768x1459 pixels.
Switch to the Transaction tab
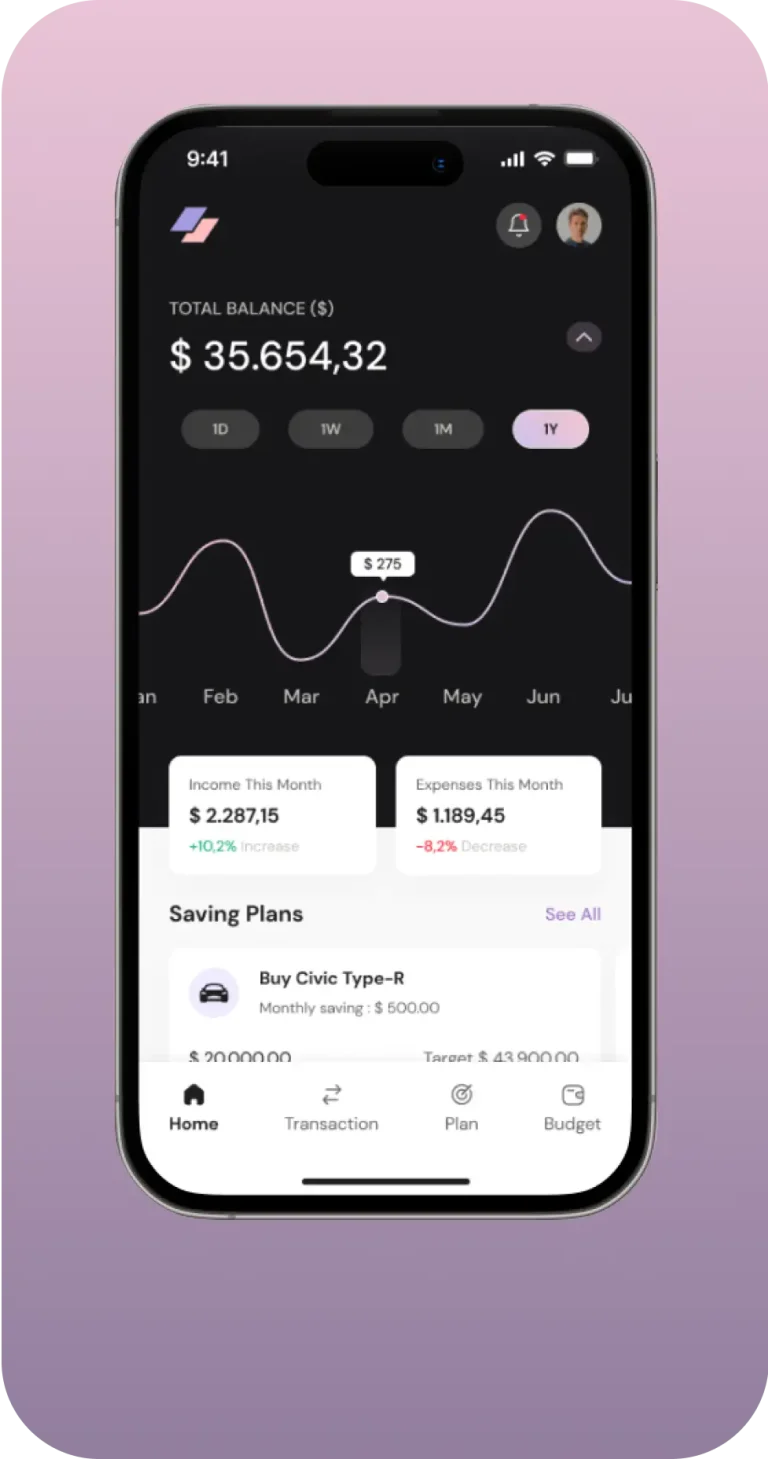tap(331, 1108)
